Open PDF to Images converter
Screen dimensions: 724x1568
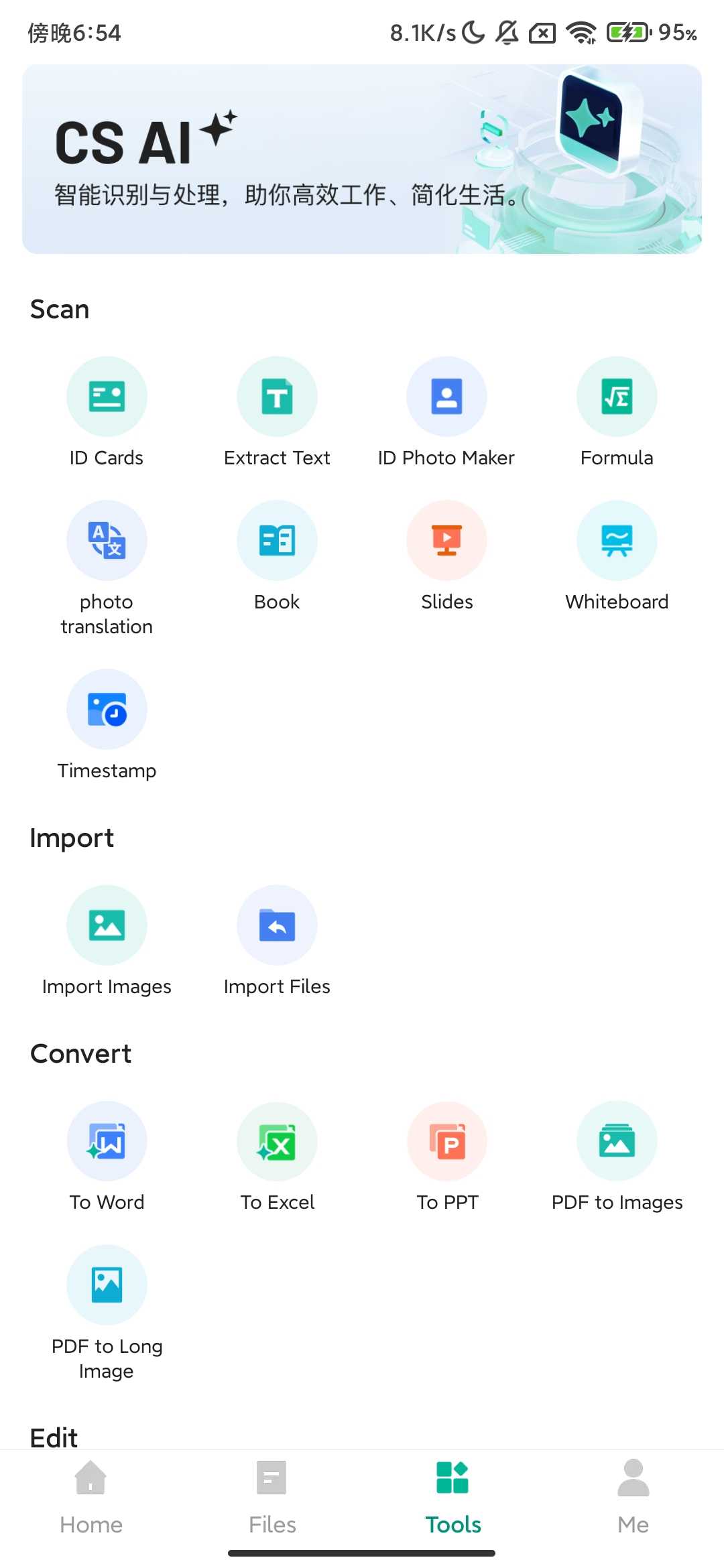tap(617, 1140)
